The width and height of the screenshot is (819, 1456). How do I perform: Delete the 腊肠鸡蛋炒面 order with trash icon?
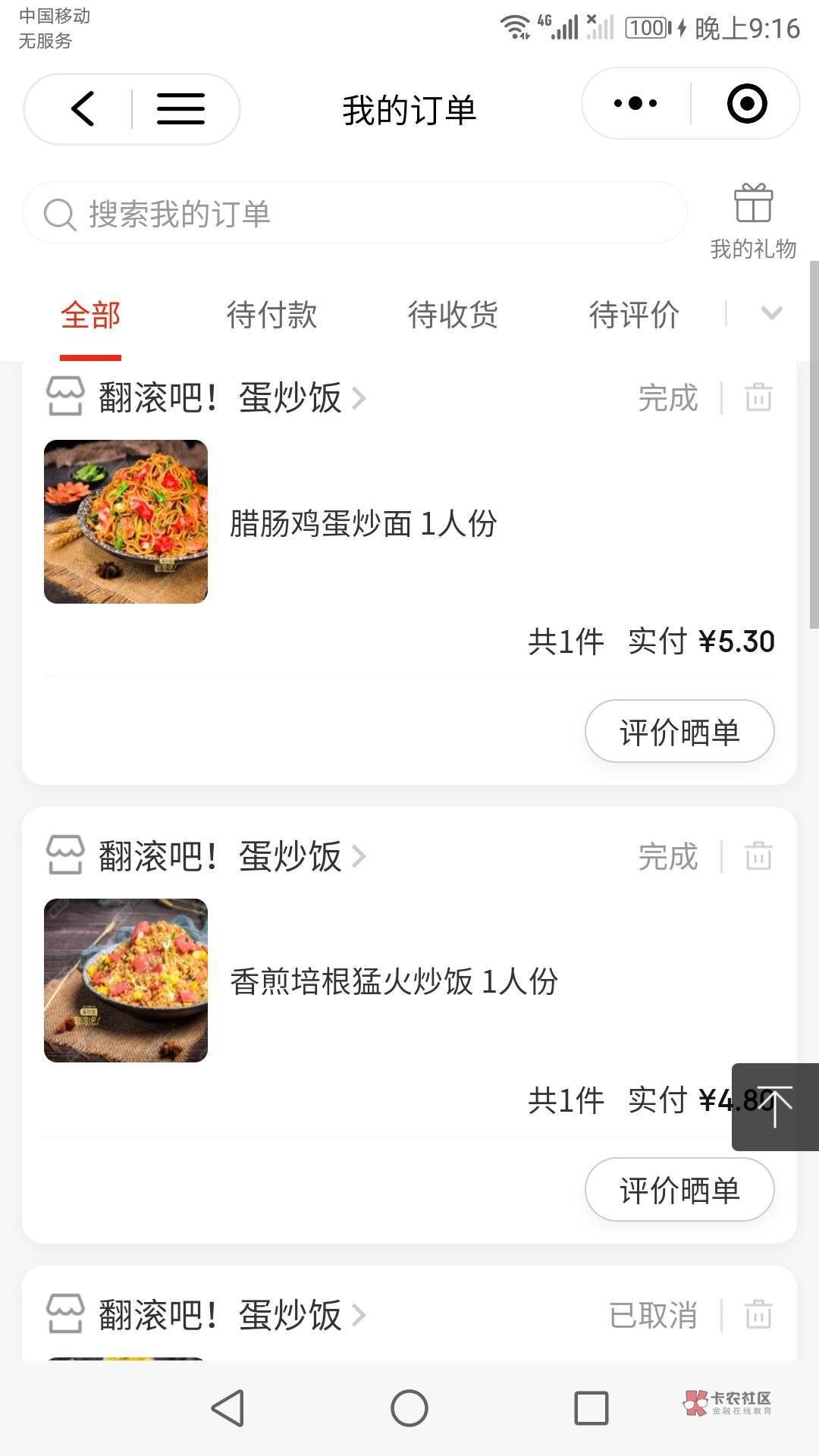(758, 397)
